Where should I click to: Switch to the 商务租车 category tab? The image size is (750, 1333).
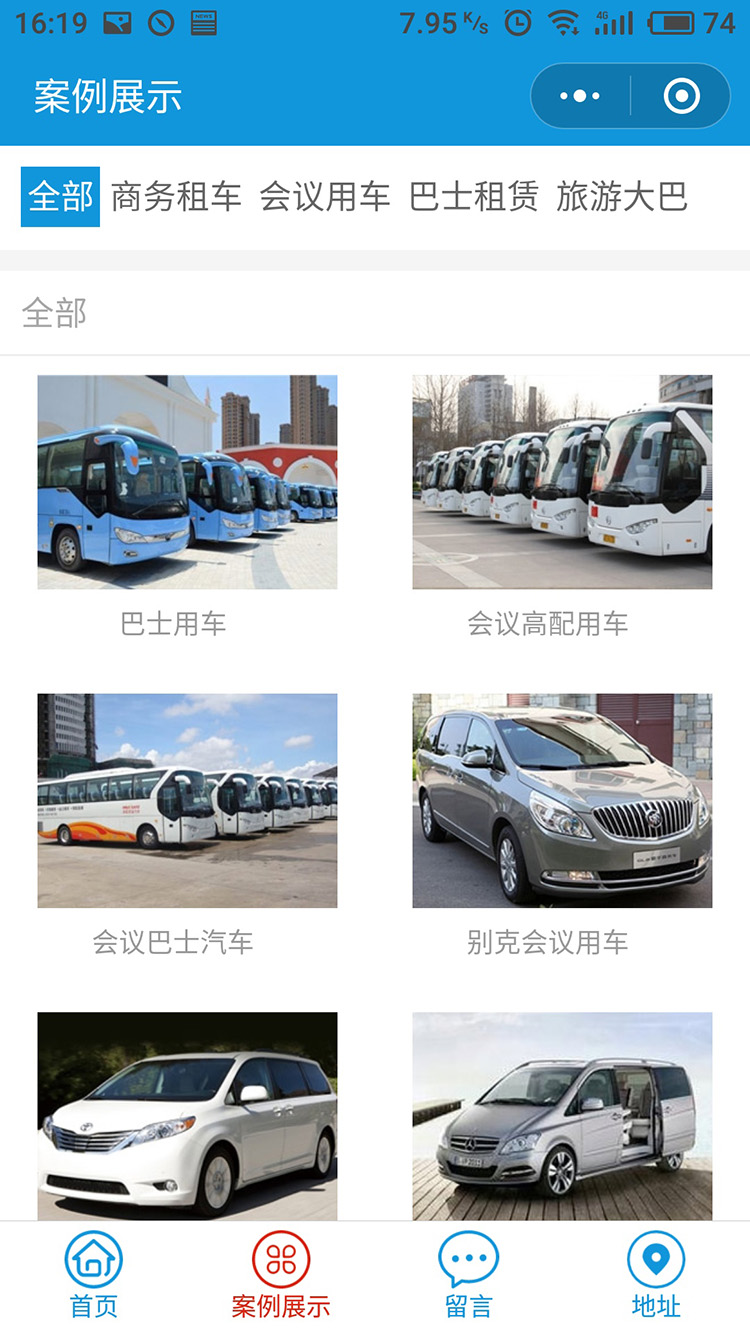point(175,197)
